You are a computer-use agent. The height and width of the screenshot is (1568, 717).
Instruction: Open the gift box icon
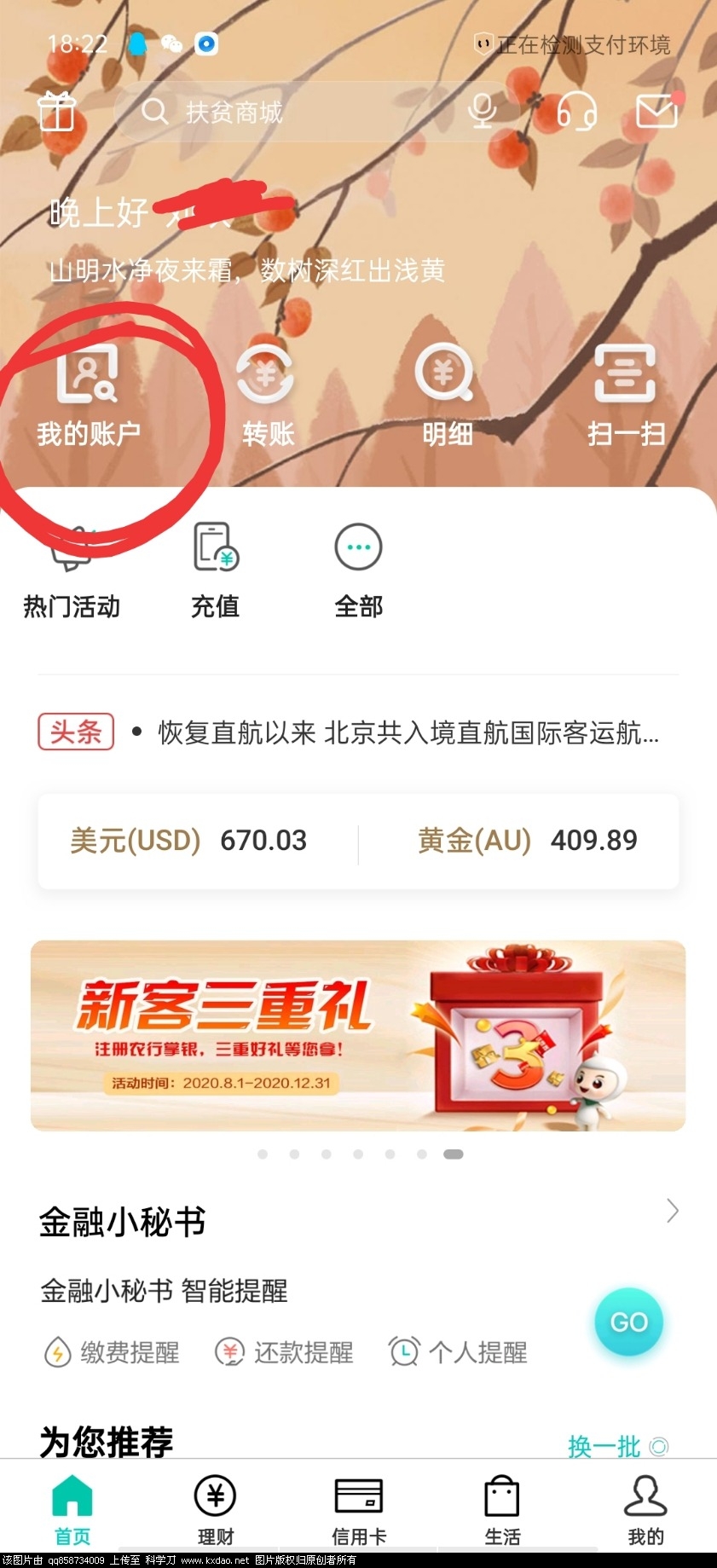click(x=56, y=111)
